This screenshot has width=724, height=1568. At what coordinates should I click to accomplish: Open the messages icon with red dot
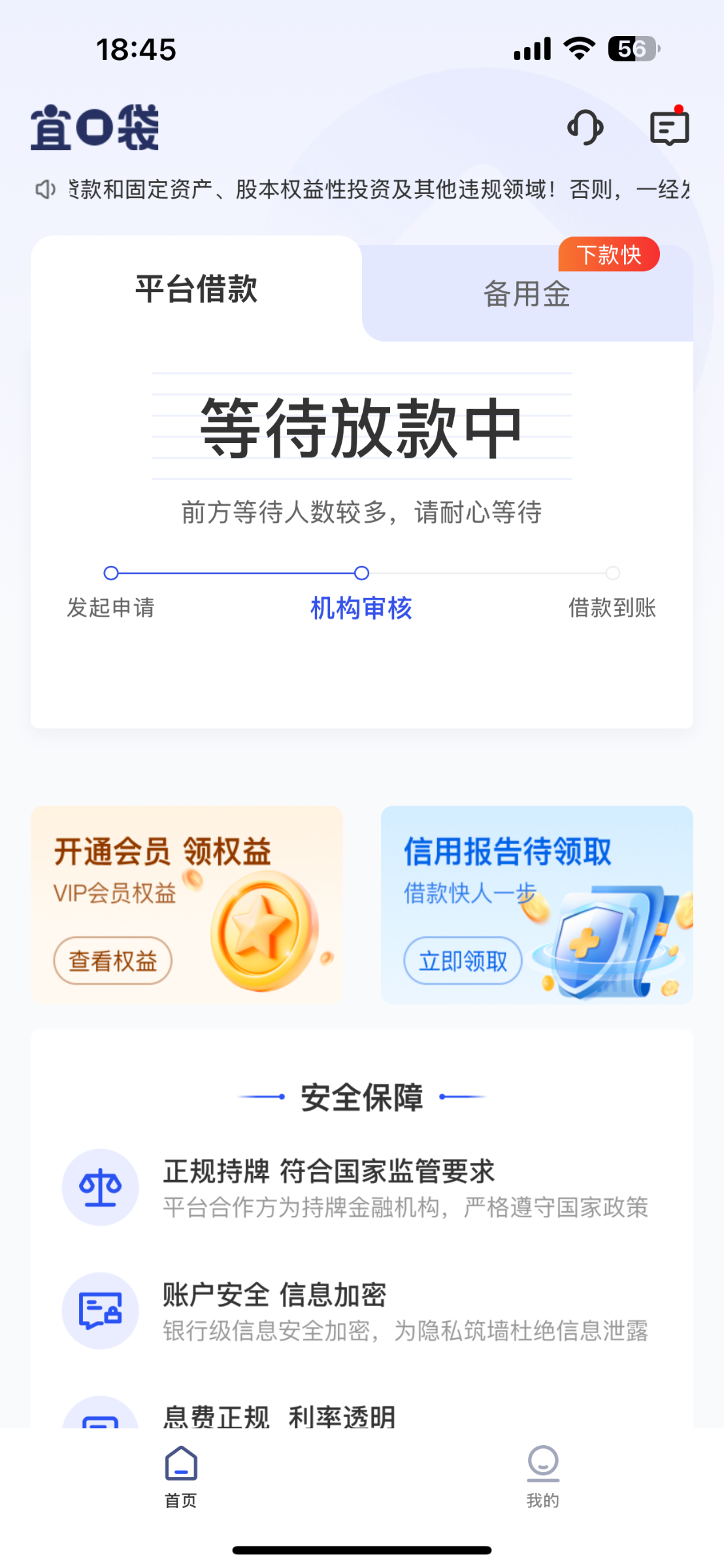pos(669,127)
